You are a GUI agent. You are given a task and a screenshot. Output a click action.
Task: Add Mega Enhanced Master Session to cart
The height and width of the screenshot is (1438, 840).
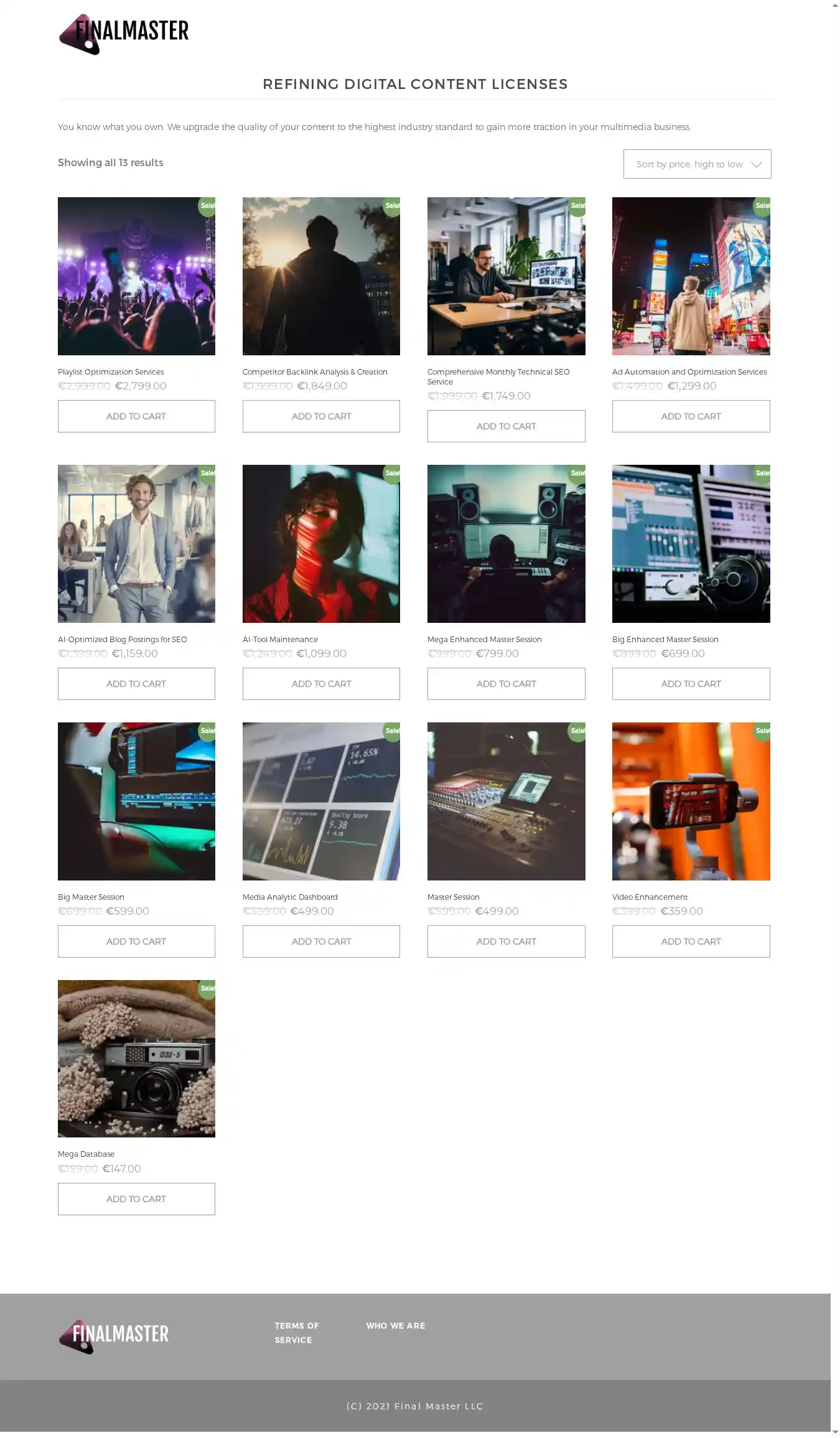click(x=506, y=684)
